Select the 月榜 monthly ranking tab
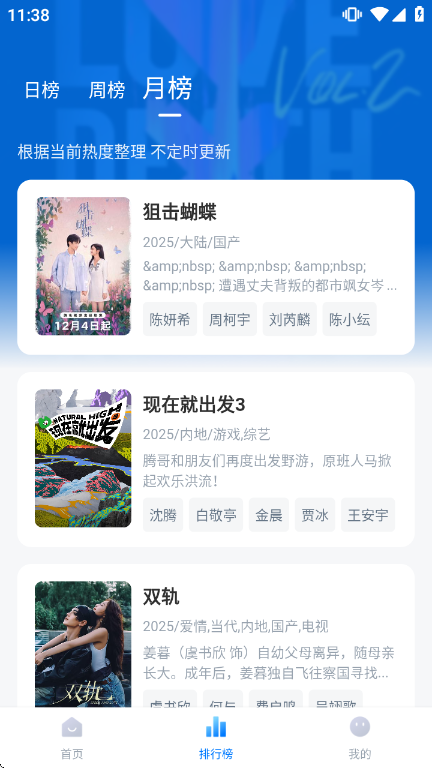 click(x=168, y=89)
